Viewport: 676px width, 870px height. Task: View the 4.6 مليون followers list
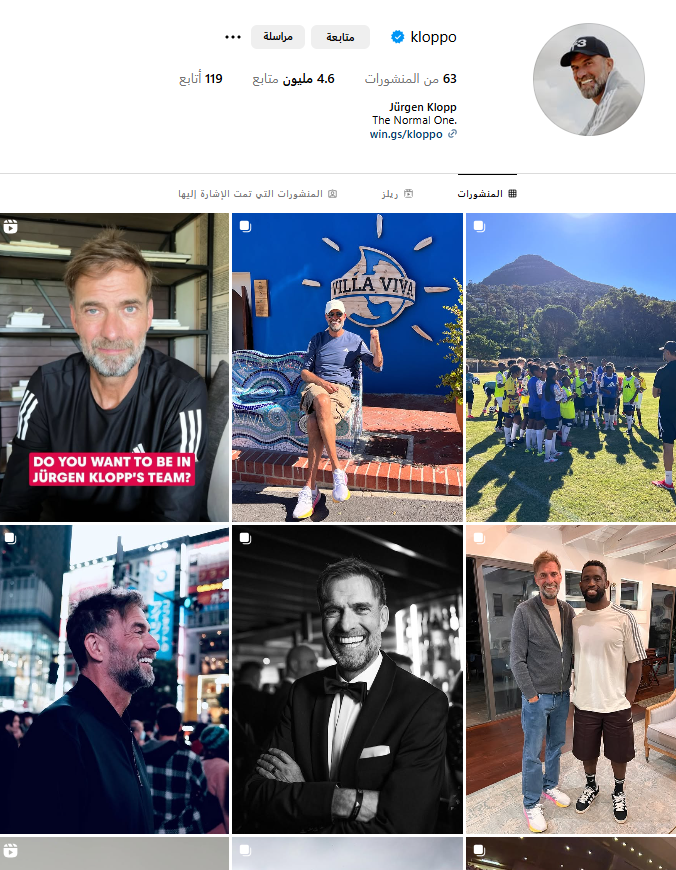294,78
